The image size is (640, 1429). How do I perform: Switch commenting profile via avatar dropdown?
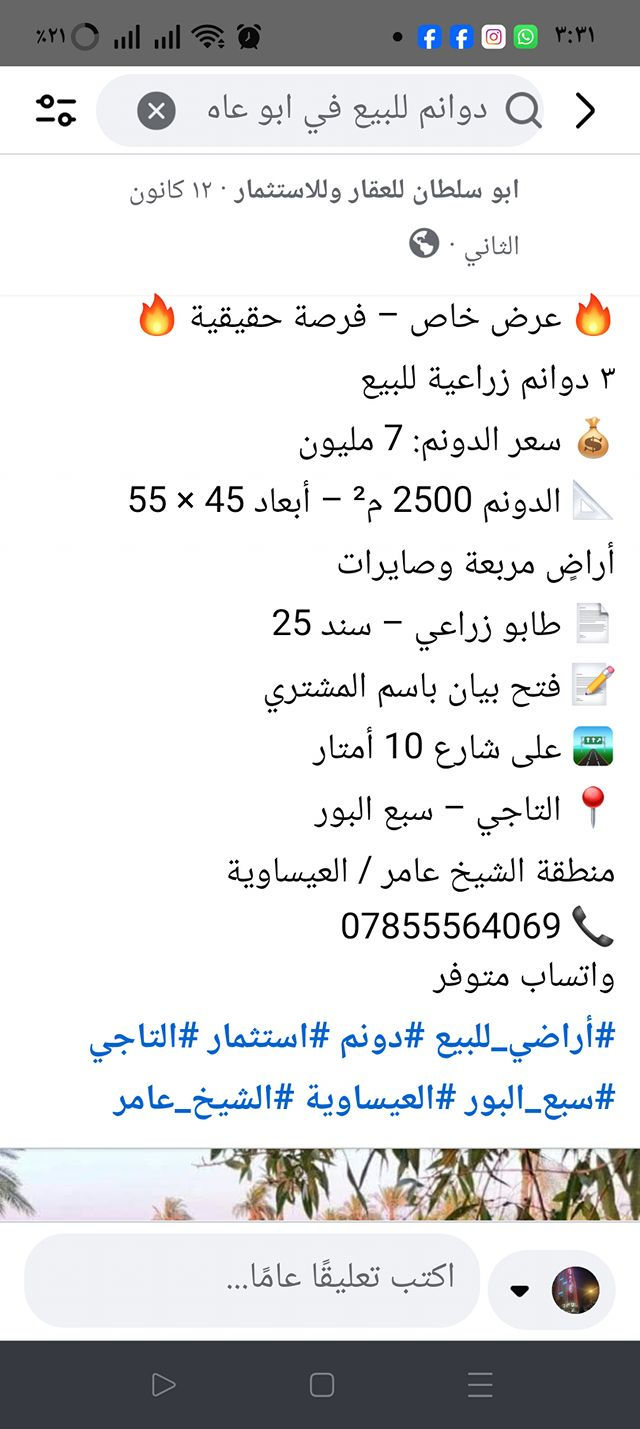tap(552, 1290)
